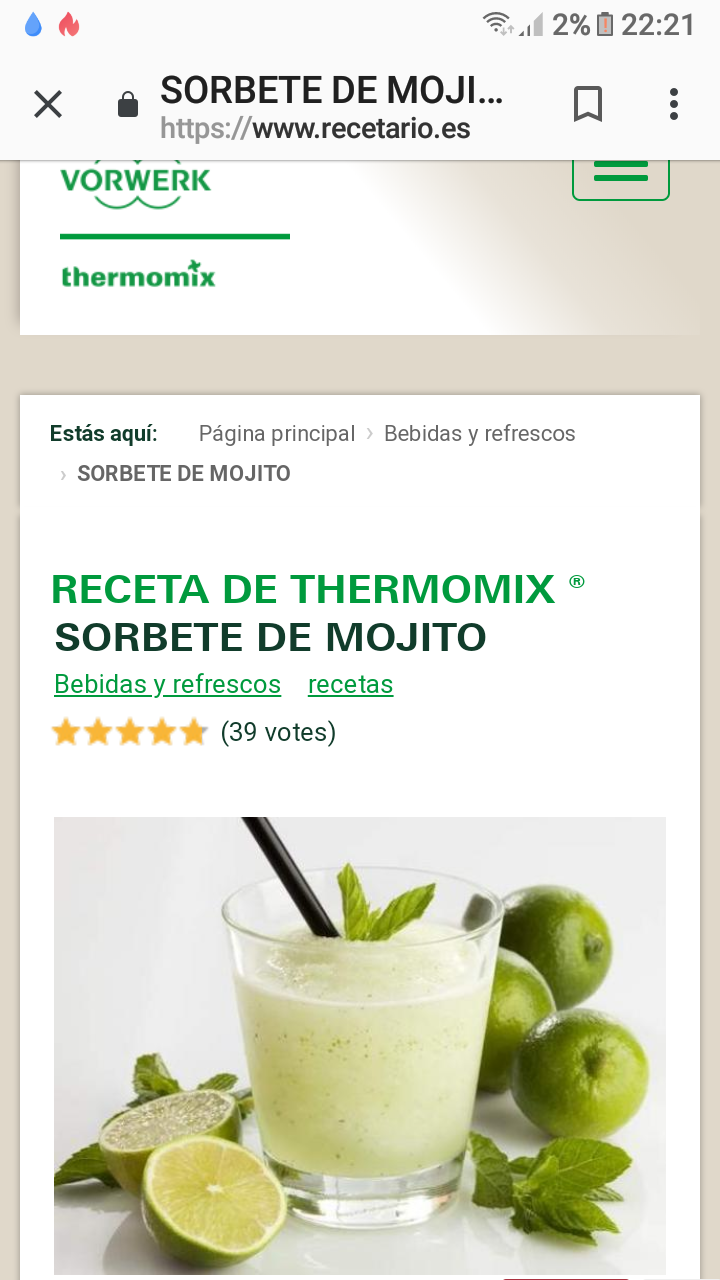Open the browser overflow menu
The image size is (720, 1280).
point(674,104)
